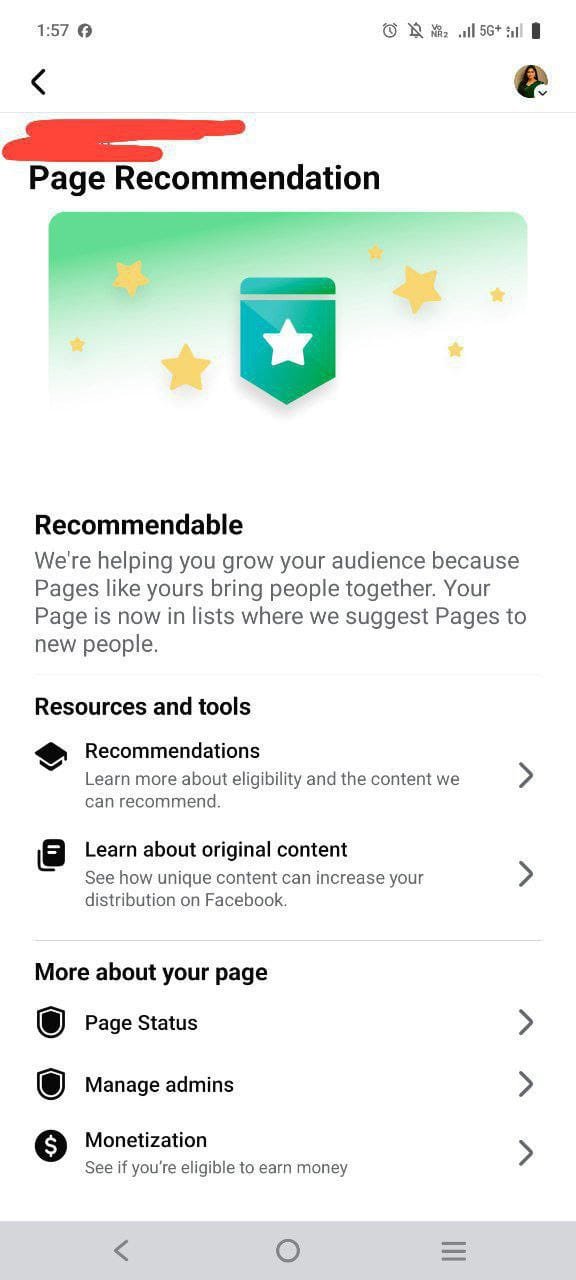
Task: Check Monetization eligibility
Action: click(288, 1152)
